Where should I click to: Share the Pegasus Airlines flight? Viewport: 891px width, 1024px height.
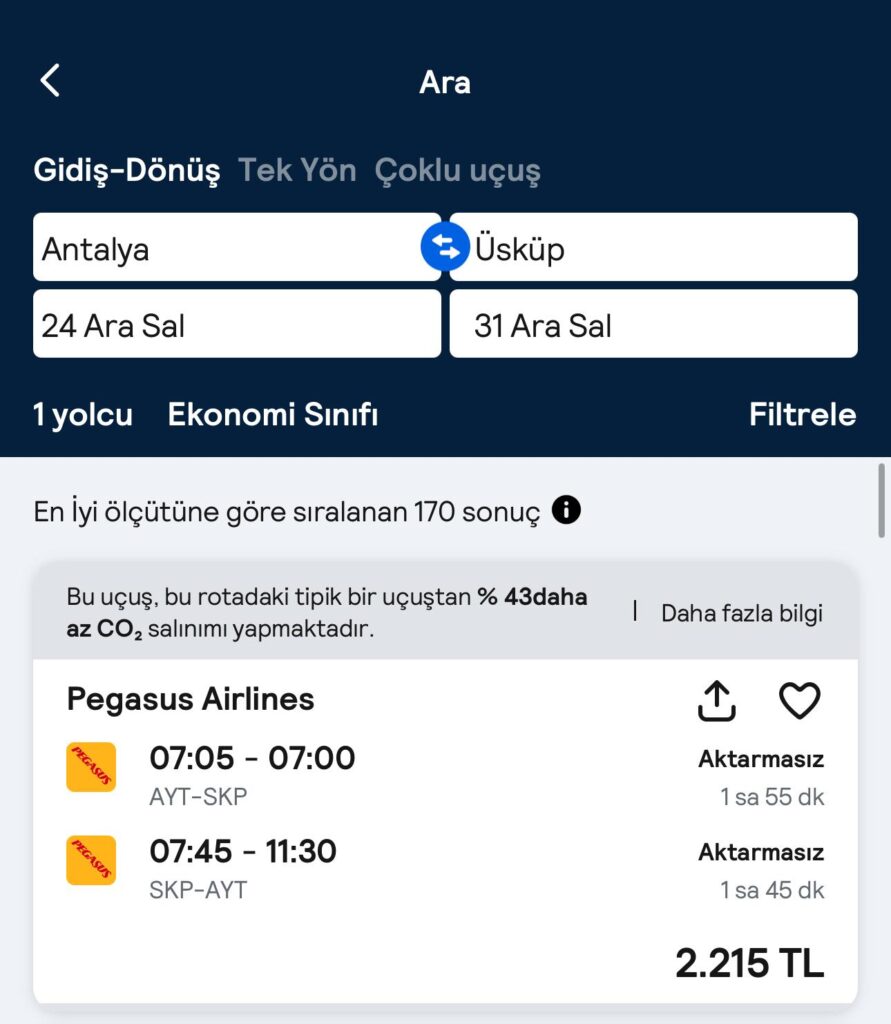click(716, 701)
